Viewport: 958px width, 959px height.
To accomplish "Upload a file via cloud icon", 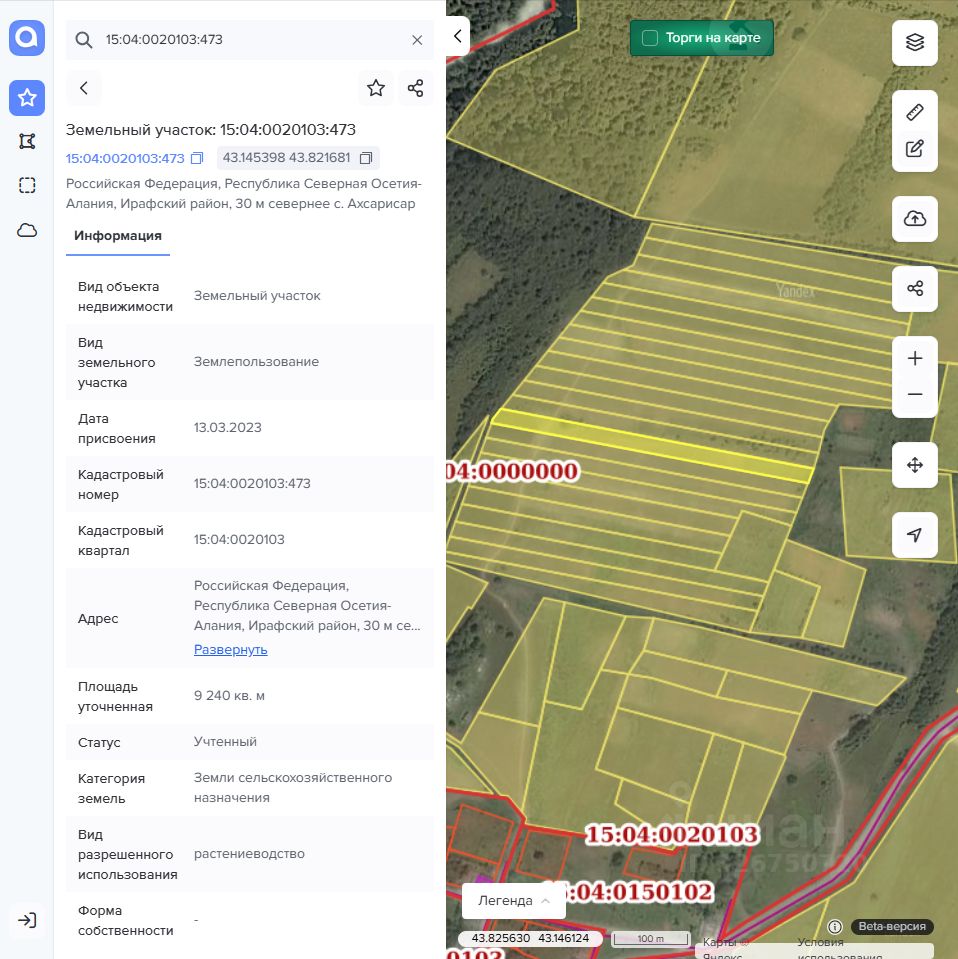I will click(914, 218).
